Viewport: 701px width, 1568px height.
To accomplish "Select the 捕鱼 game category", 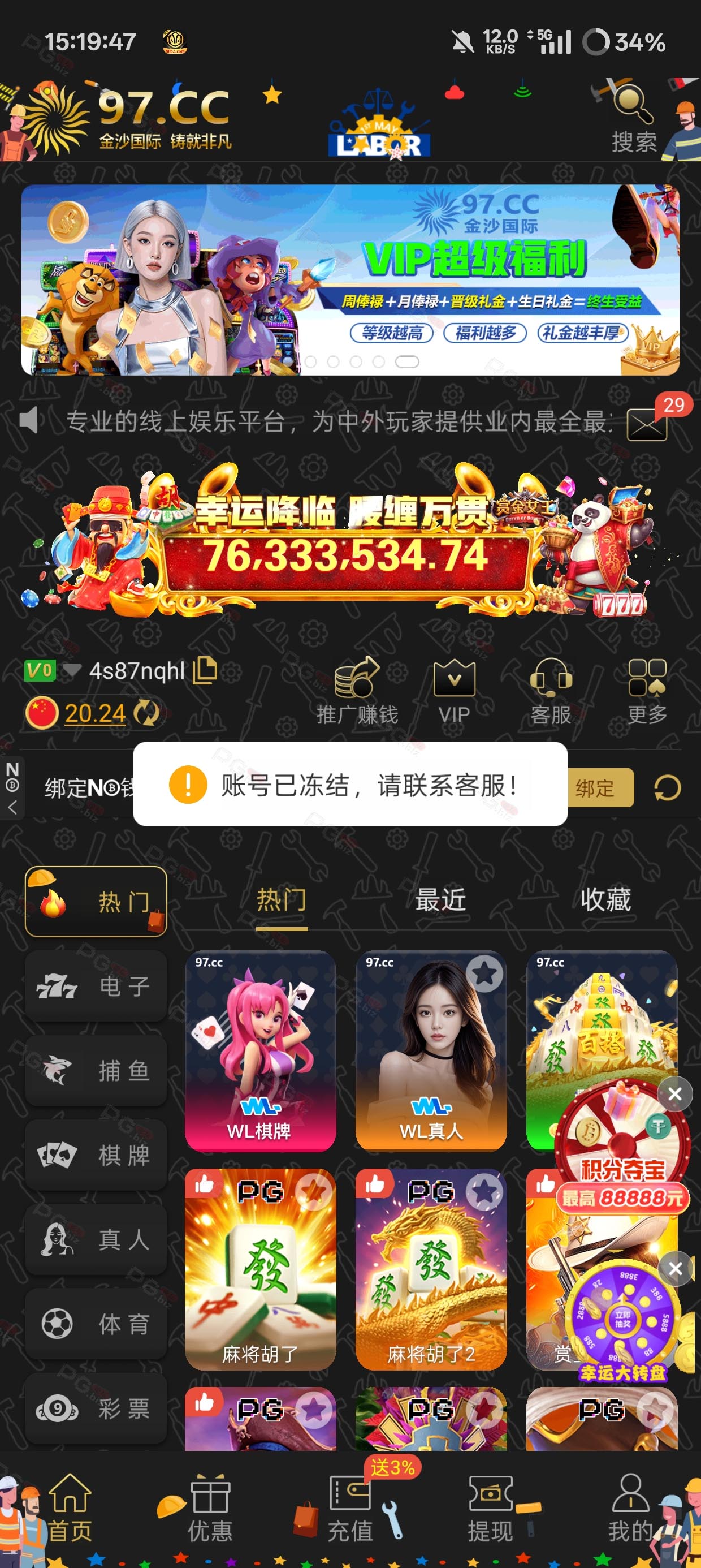I will pos(96,1071).
